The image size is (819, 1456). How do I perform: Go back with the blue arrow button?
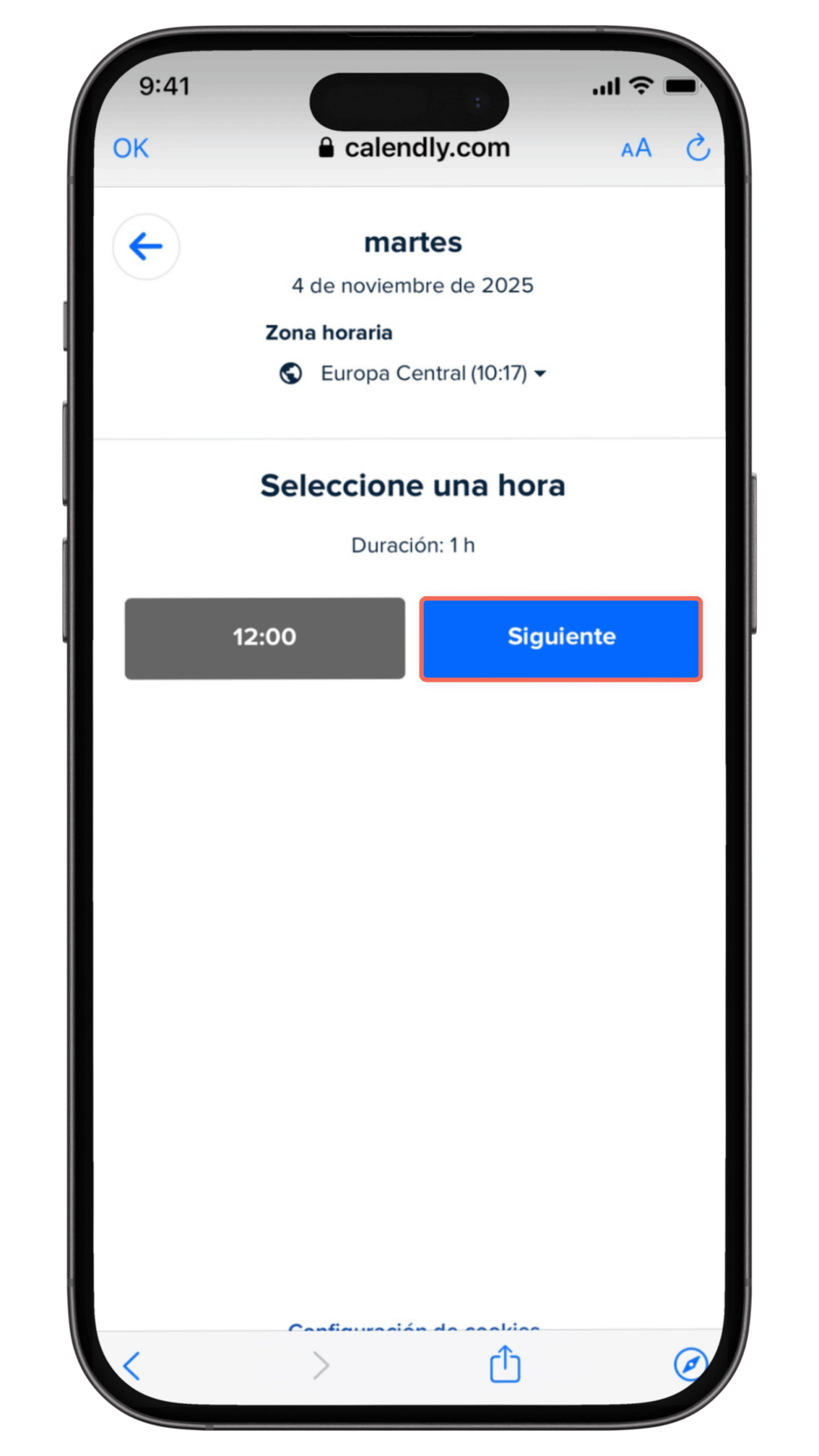point(146,246)
